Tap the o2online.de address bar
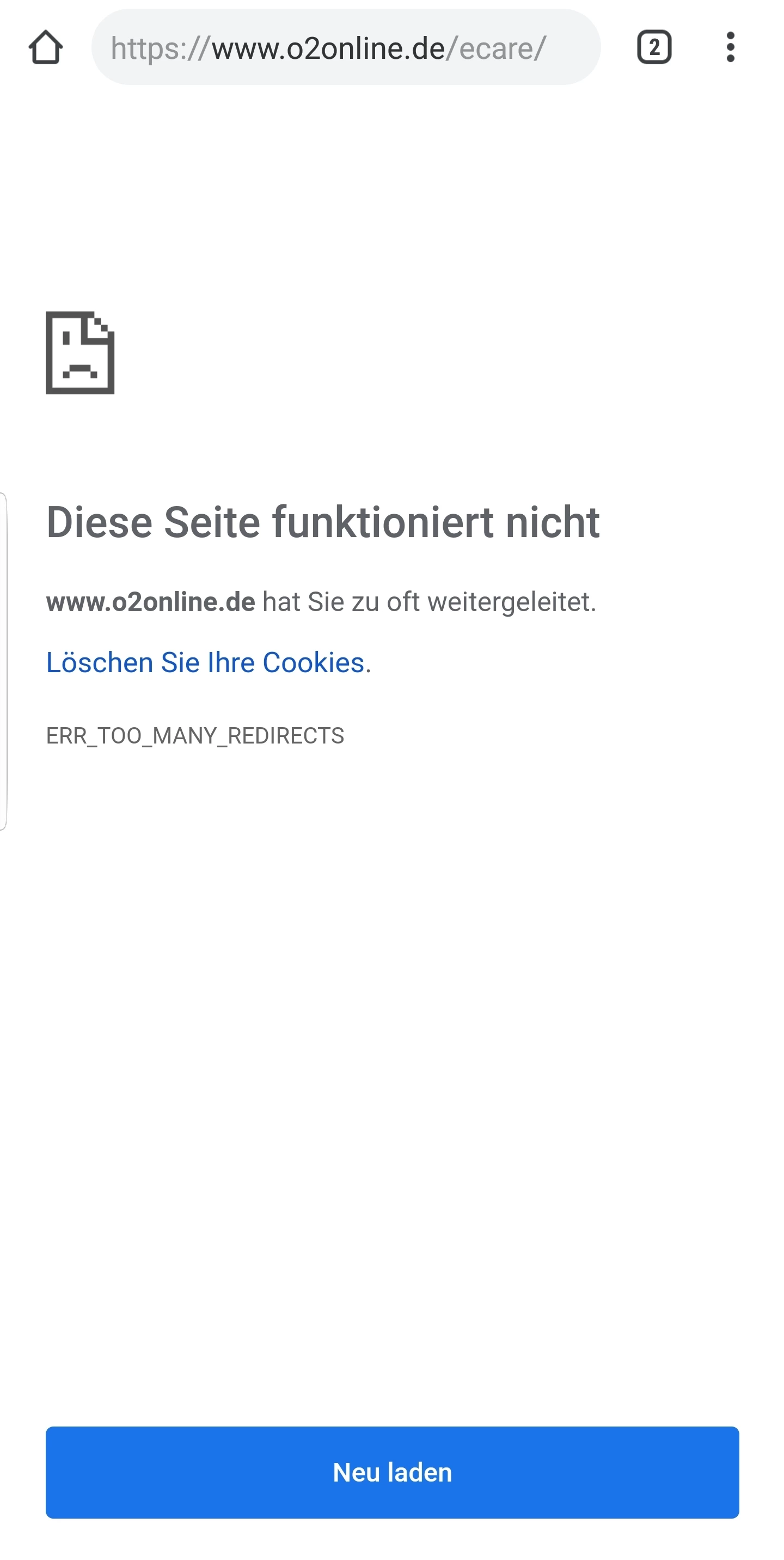The image size is (784, 1560). 345,47
